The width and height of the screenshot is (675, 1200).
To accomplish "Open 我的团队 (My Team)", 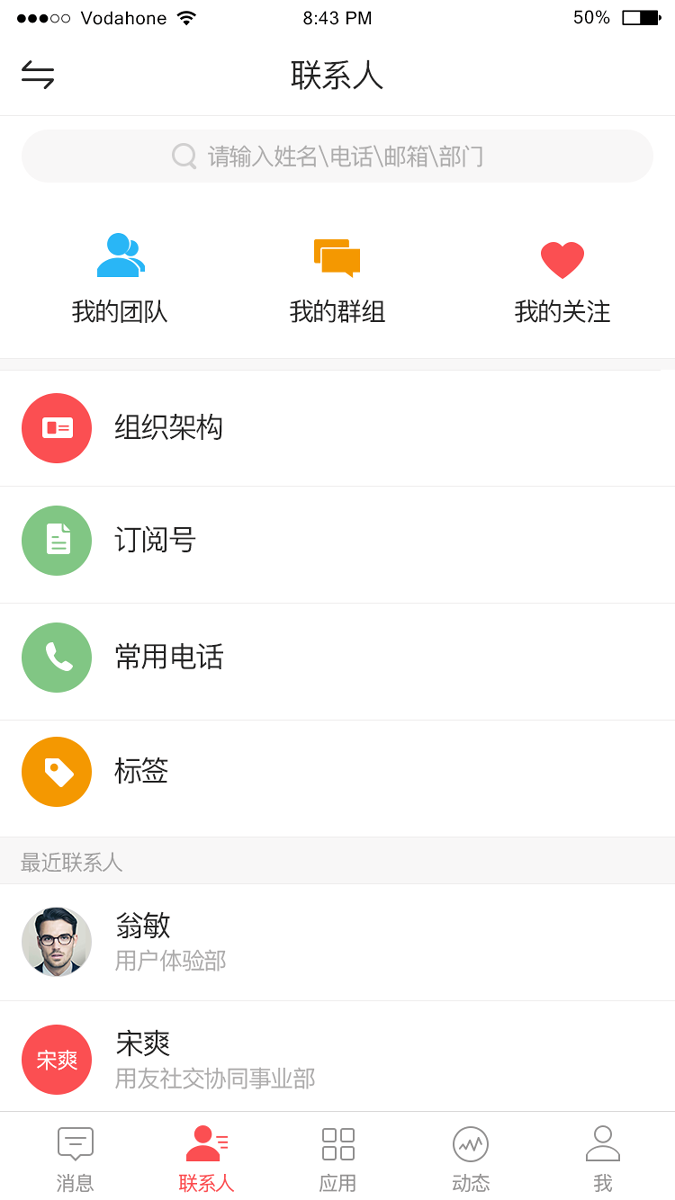I will click(120, 278).
